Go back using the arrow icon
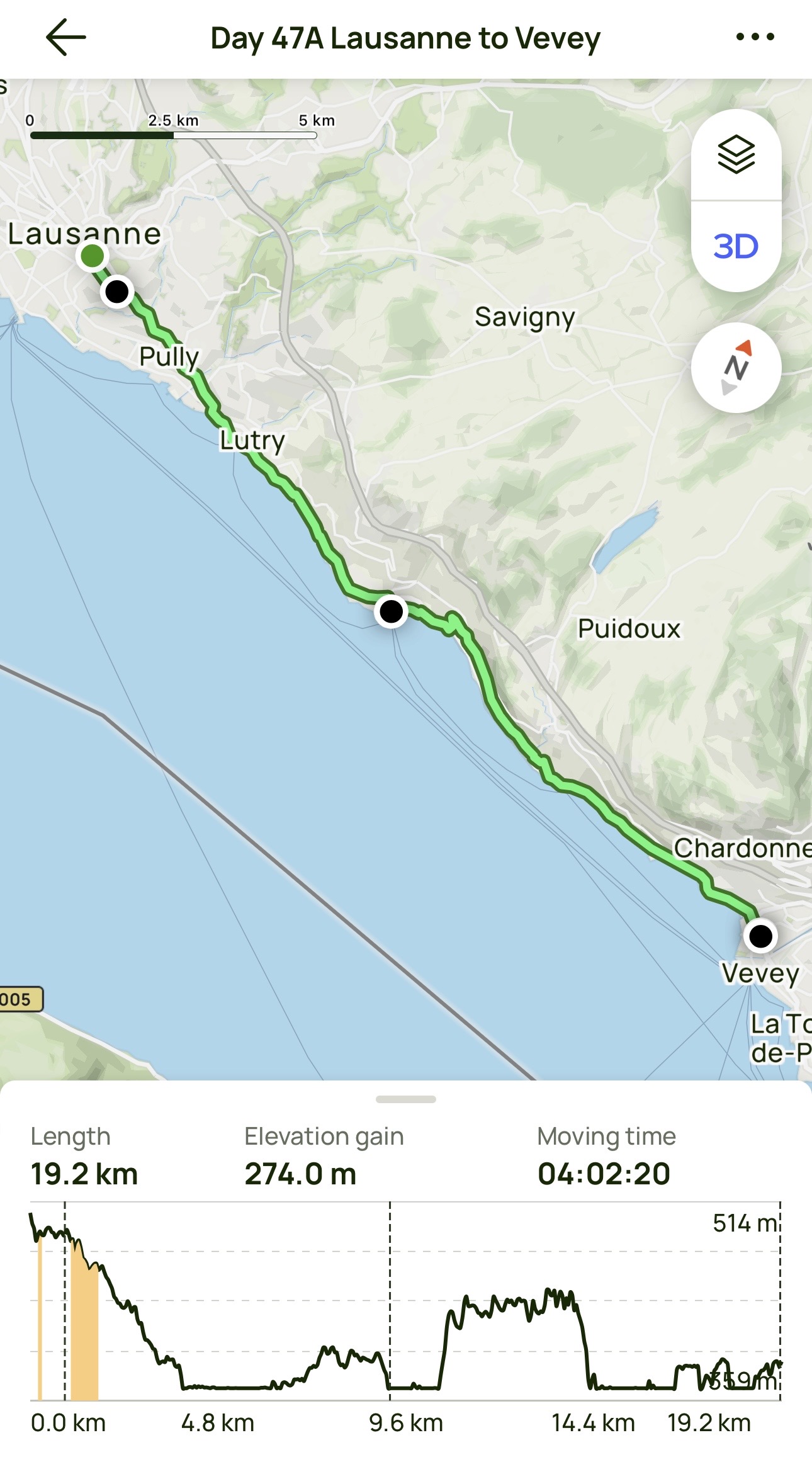812x1457 pixels. [66, 38]
